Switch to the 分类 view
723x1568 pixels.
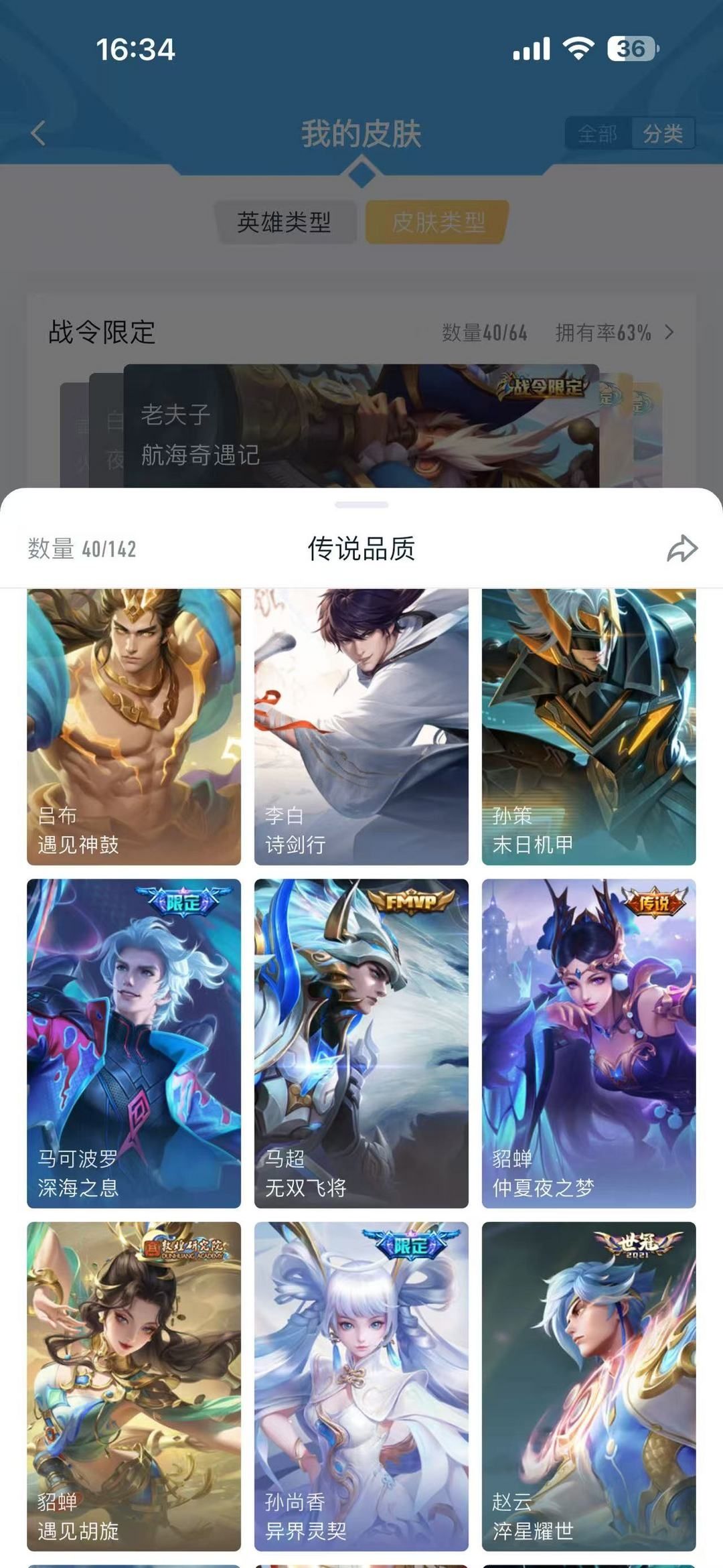[x=663, y=134]
